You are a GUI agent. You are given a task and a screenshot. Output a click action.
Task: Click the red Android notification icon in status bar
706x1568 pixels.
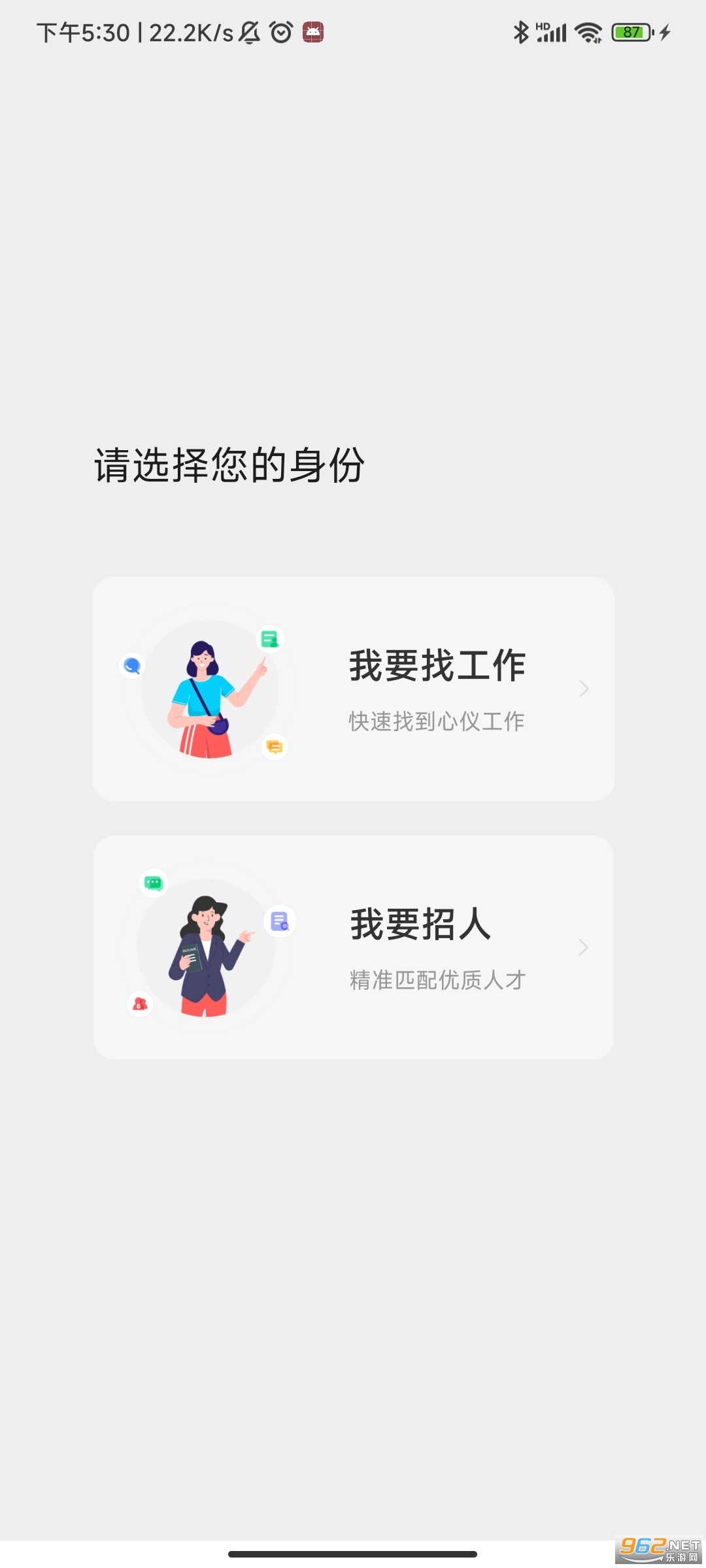tap(312, 31)
